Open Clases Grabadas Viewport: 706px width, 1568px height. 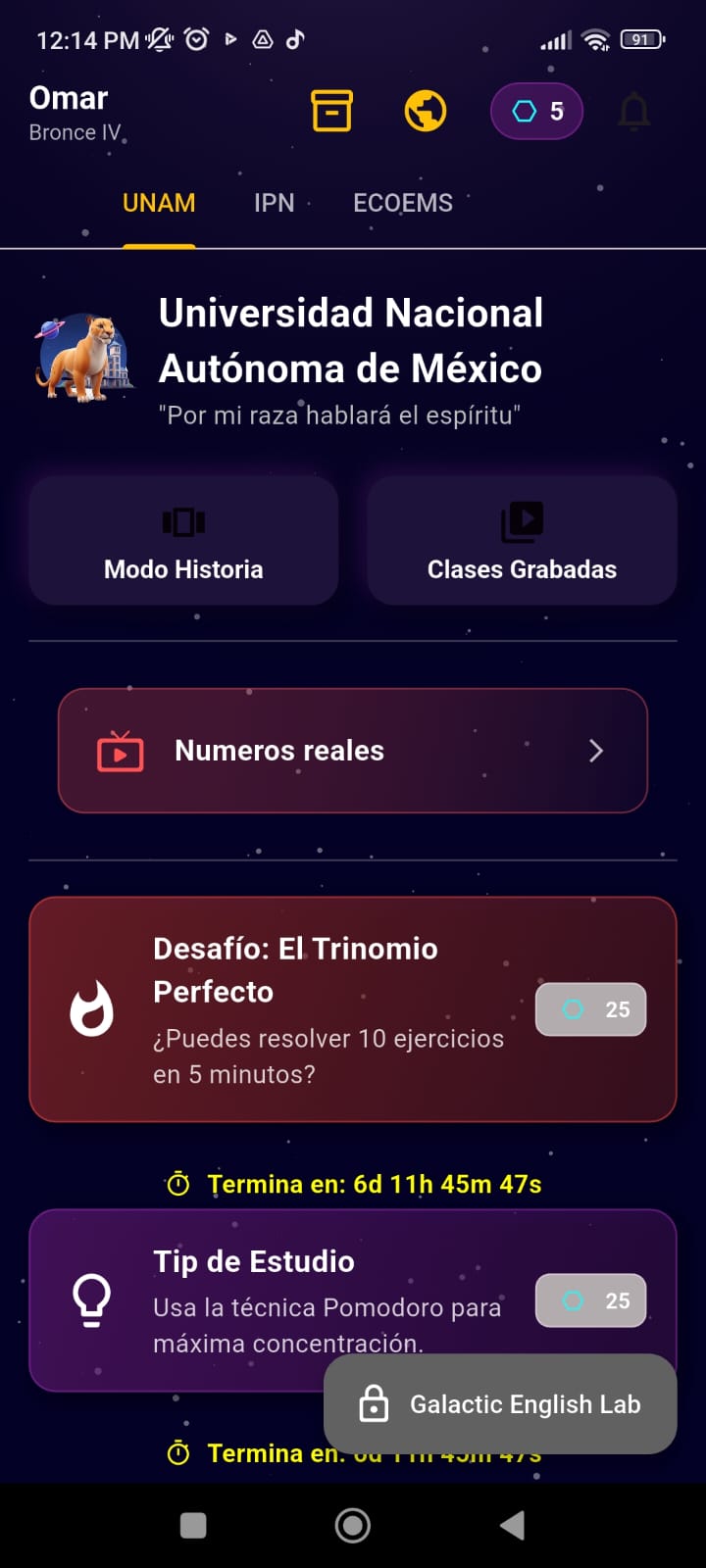click(x=522, y=541)
